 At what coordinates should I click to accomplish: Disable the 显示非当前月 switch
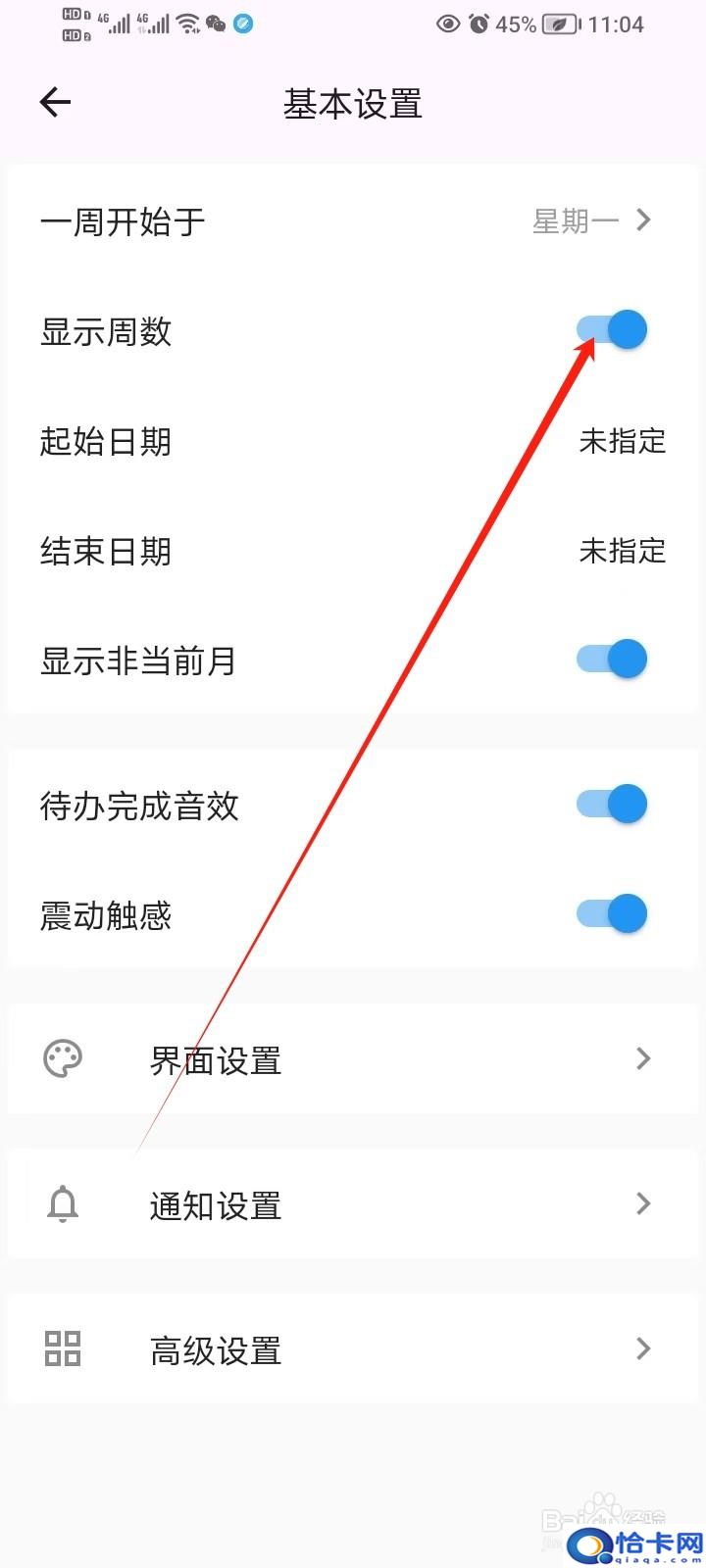[612, 660]
